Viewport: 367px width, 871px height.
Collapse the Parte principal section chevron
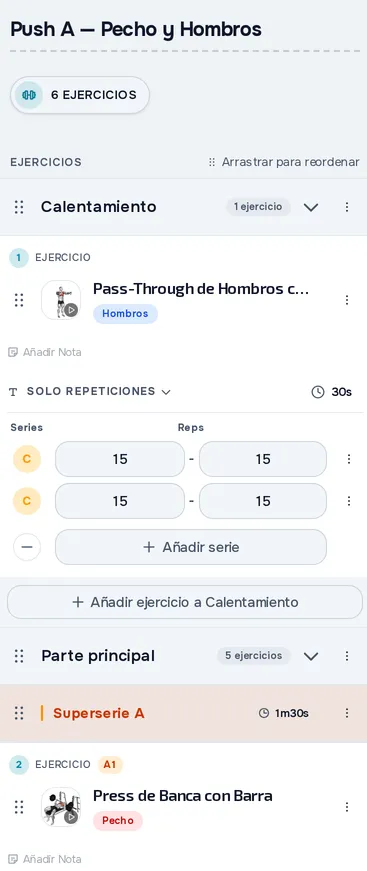coord(311,656)
